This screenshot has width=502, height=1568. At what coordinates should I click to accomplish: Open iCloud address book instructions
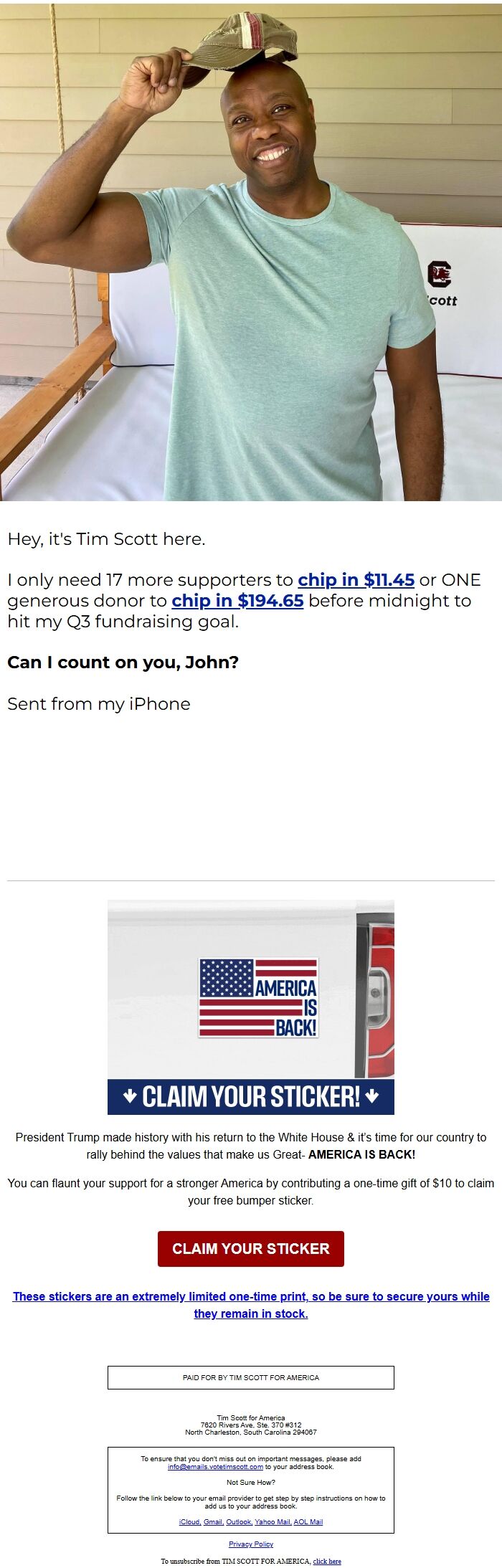pos(189,1521)
